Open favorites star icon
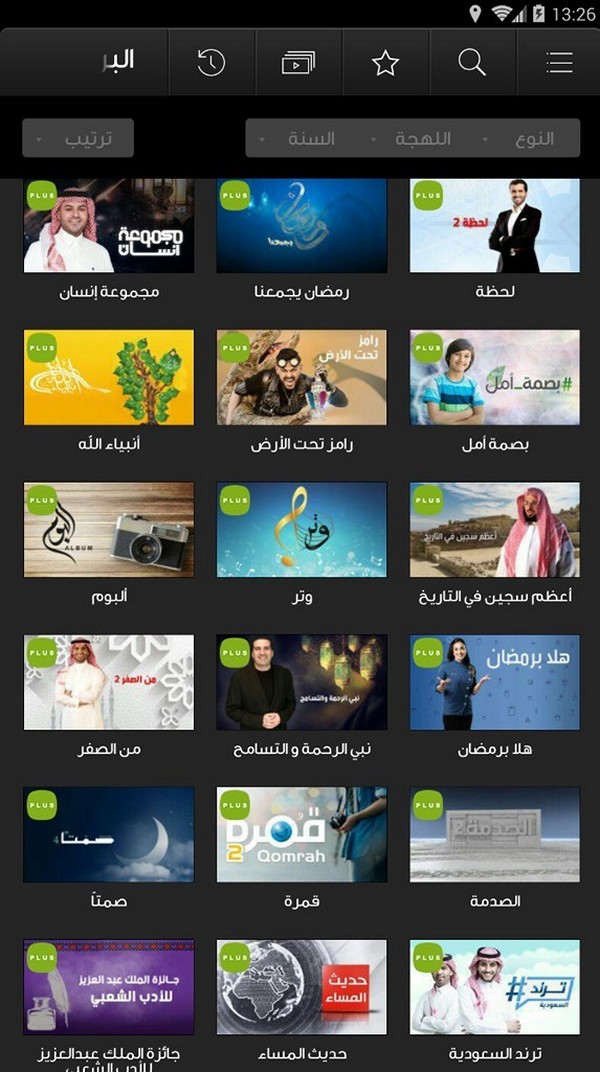 tap(385, 63)
